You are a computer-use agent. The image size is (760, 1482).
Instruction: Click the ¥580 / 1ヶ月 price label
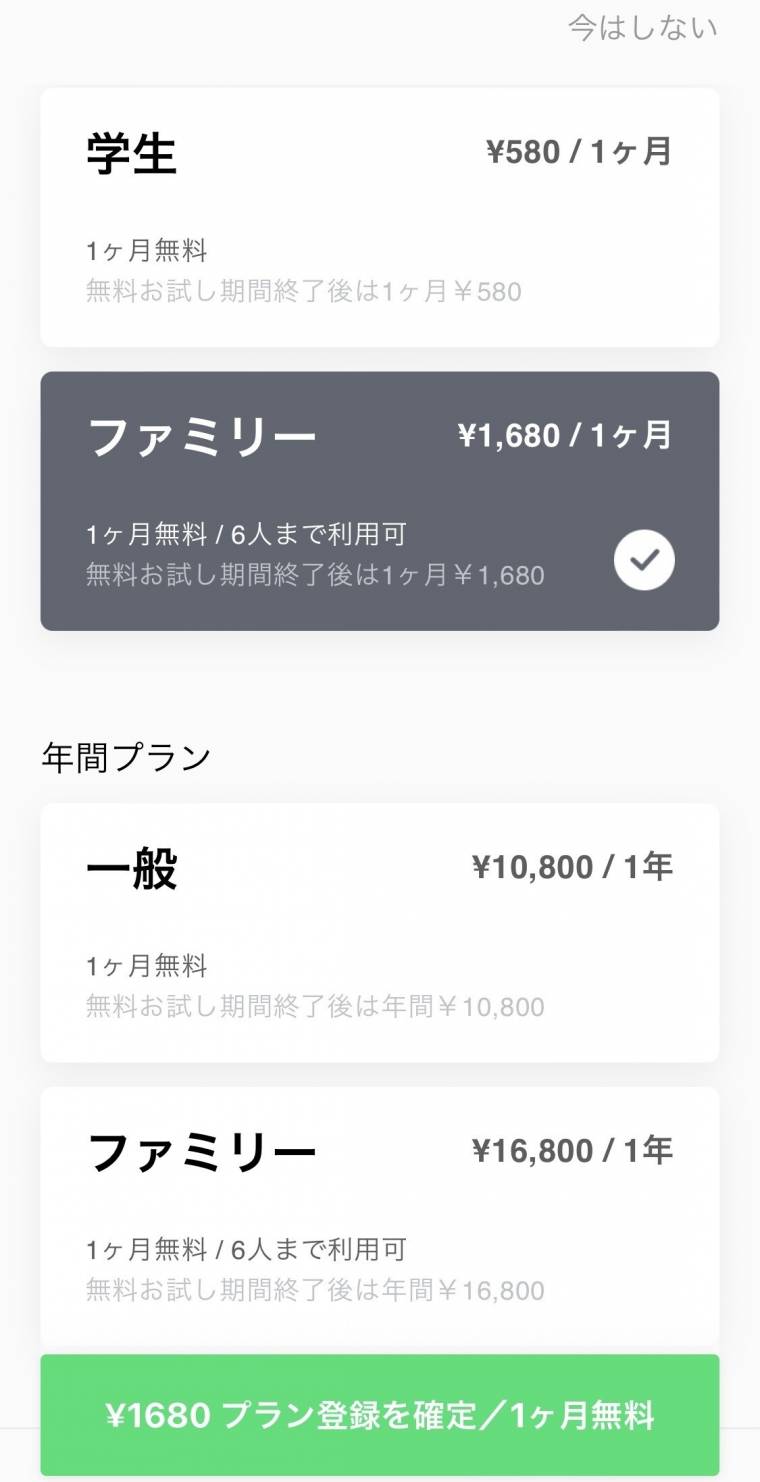(x=576, y=151)
